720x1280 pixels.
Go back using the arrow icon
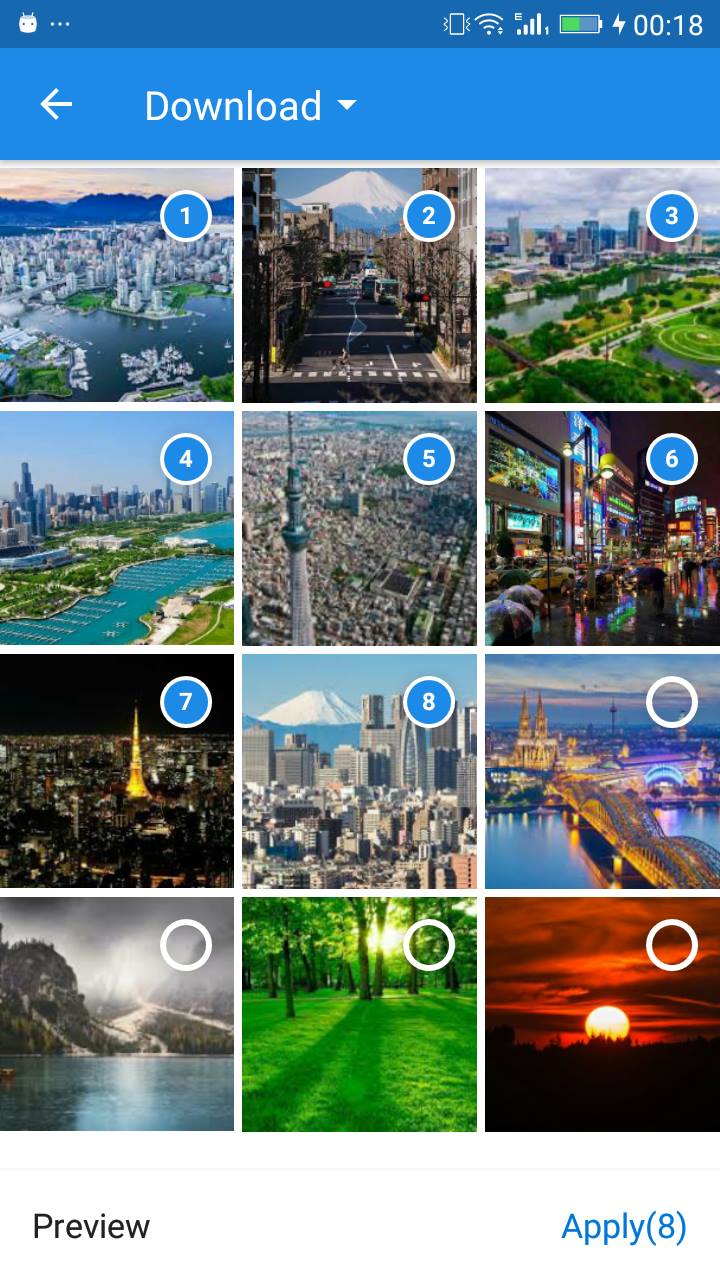pyautogui.click(x=56, y=105)
